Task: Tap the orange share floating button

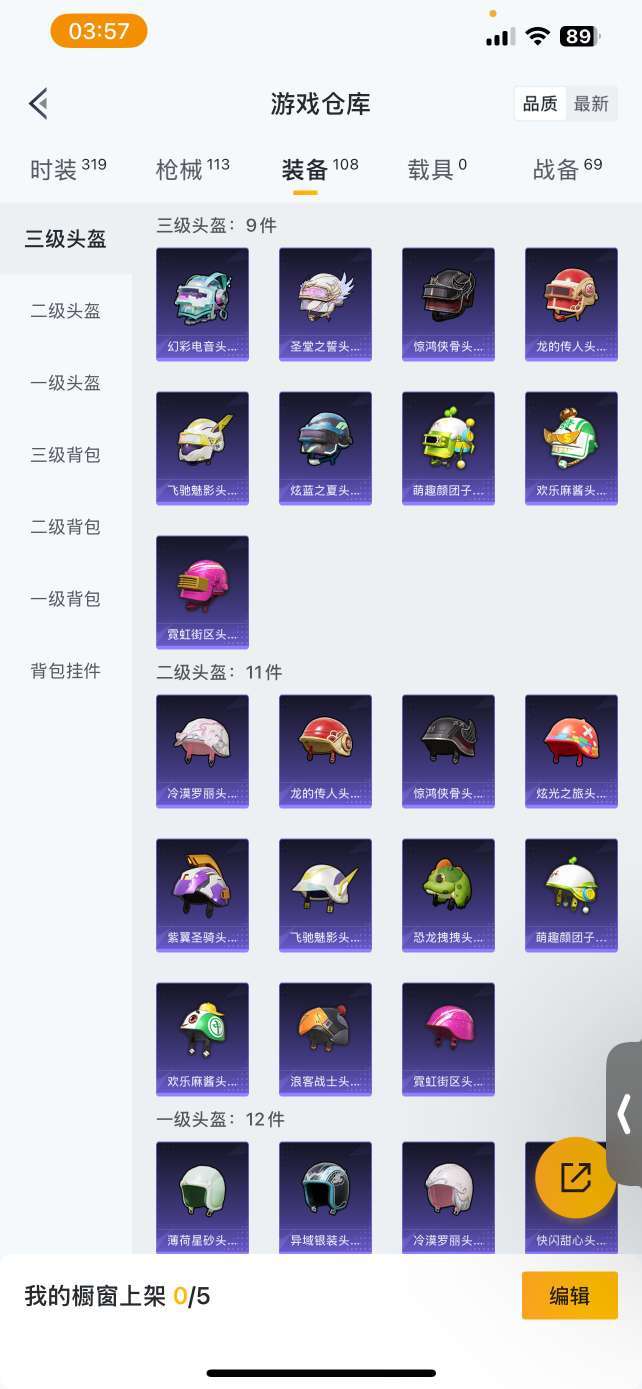Action: tap(576, 1178)
